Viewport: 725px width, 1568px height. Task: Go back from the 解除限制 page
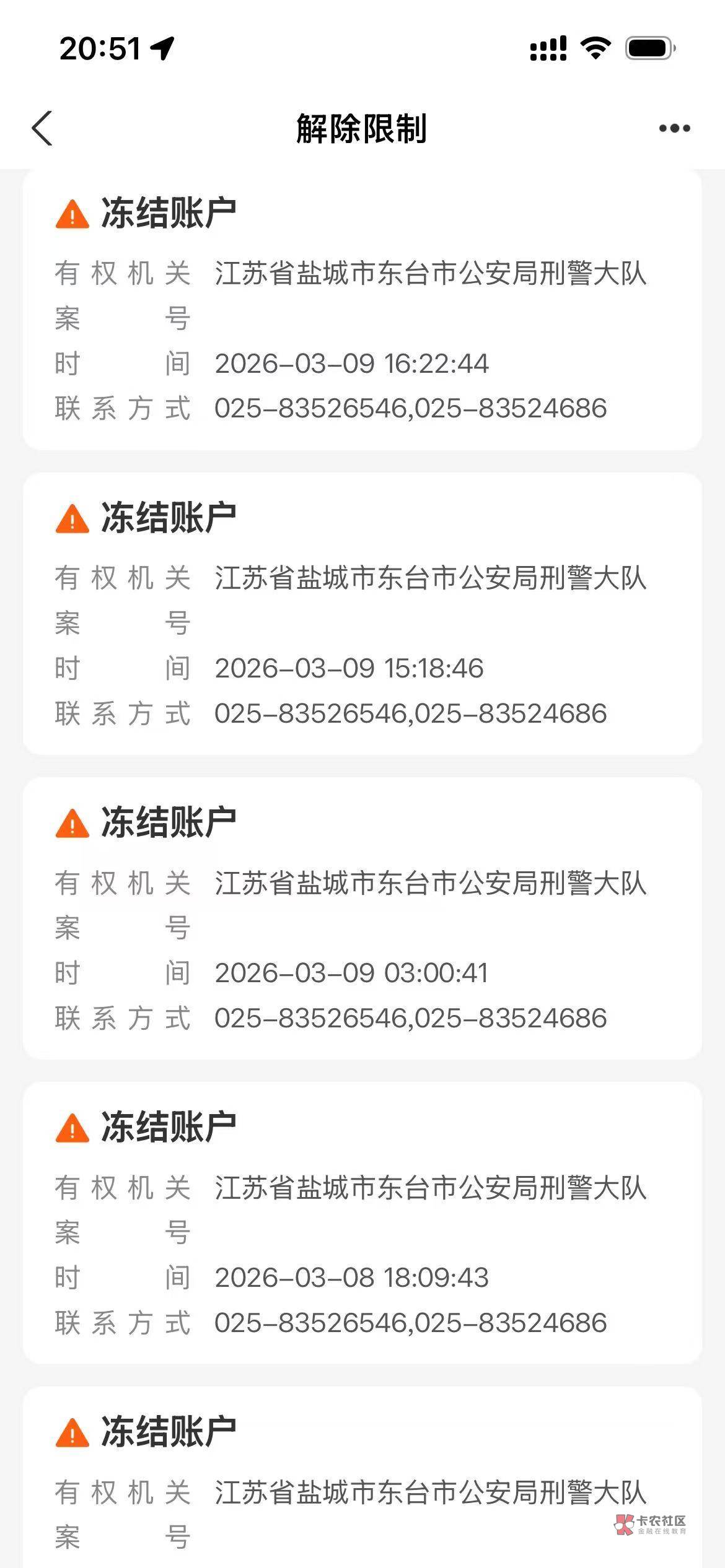click(42, 128)
